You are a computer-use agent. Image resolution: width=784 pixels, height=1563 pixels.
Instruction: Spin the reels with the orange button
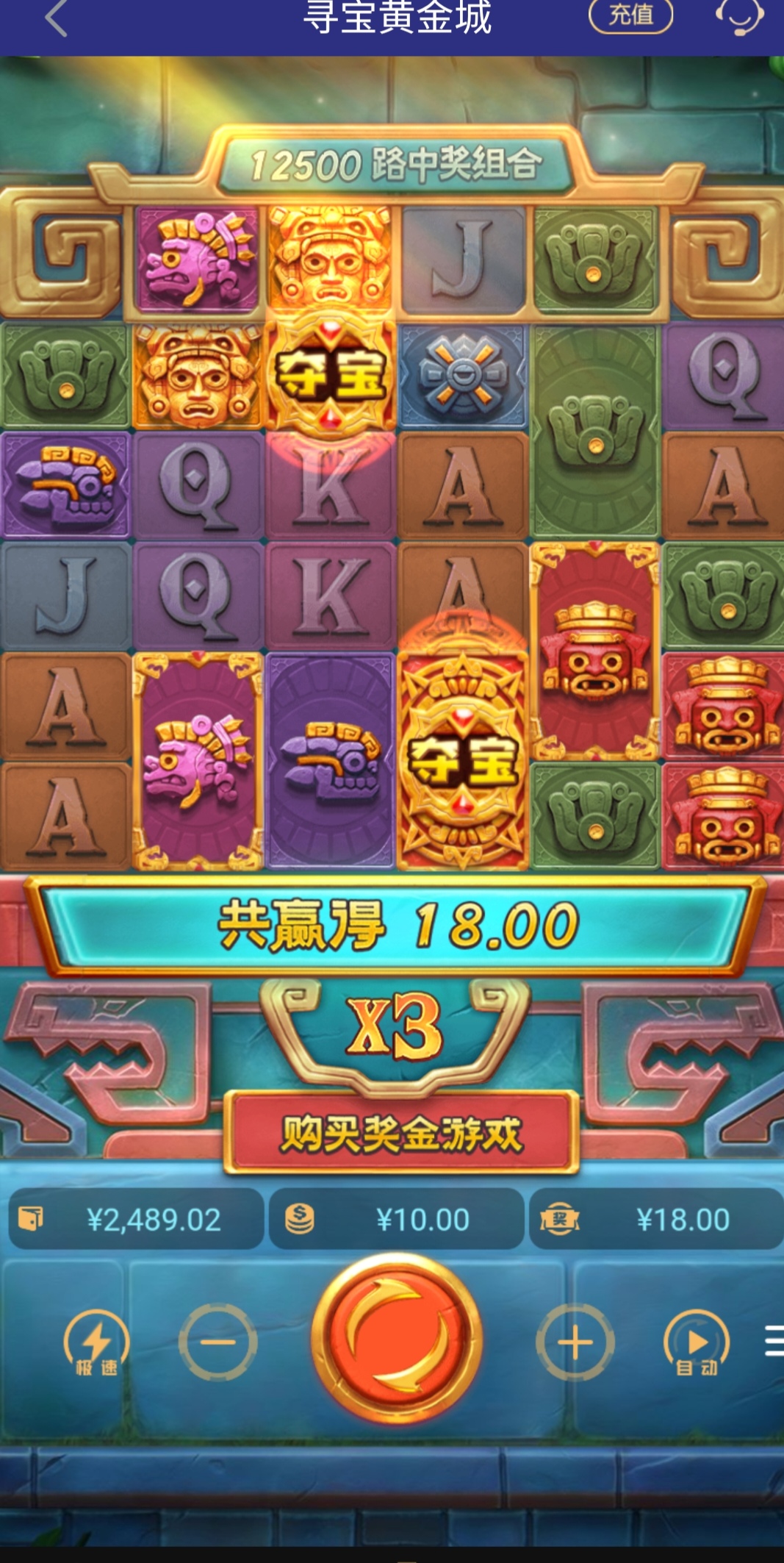(x=397, y=1339)
